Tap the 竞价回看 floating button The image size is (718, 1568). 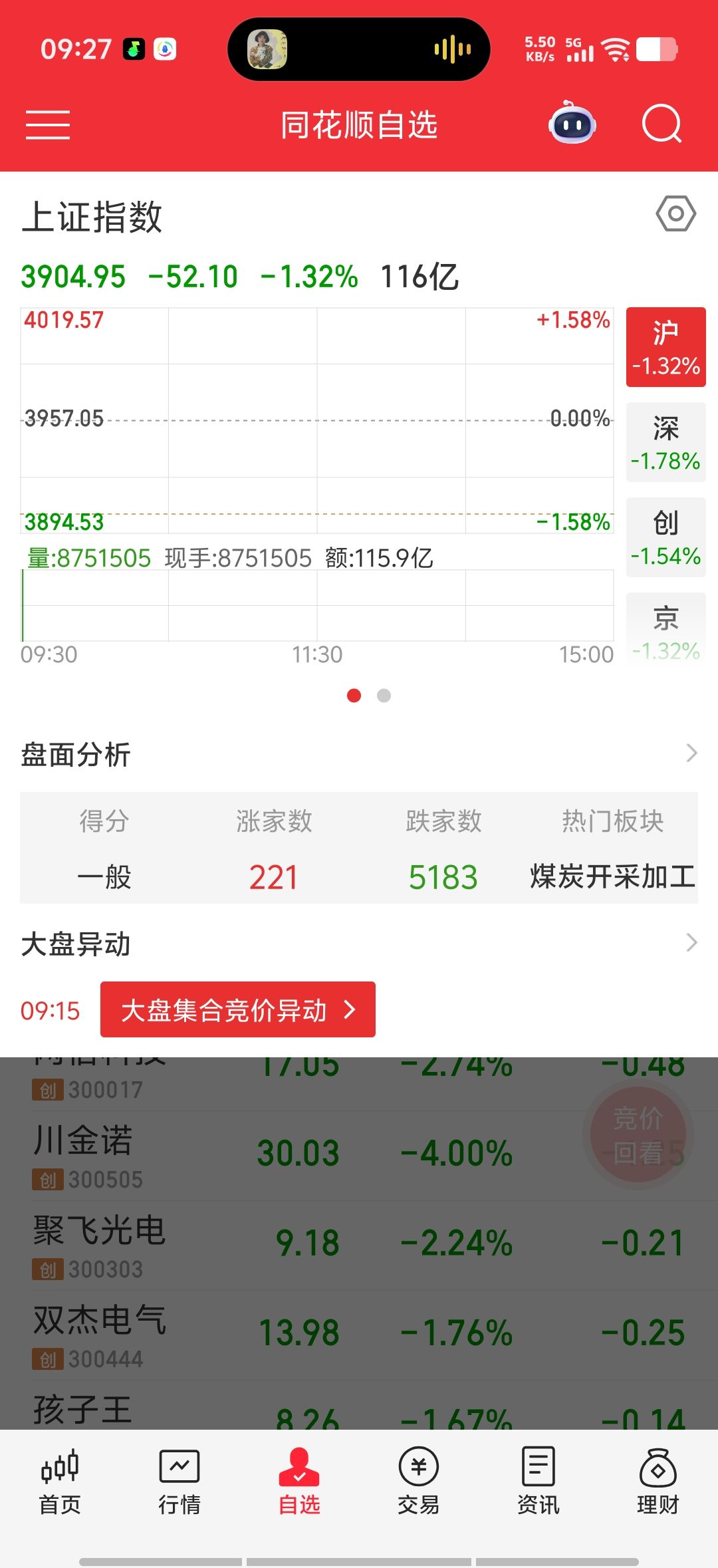pyautogui.click(x=639, y=1136)
